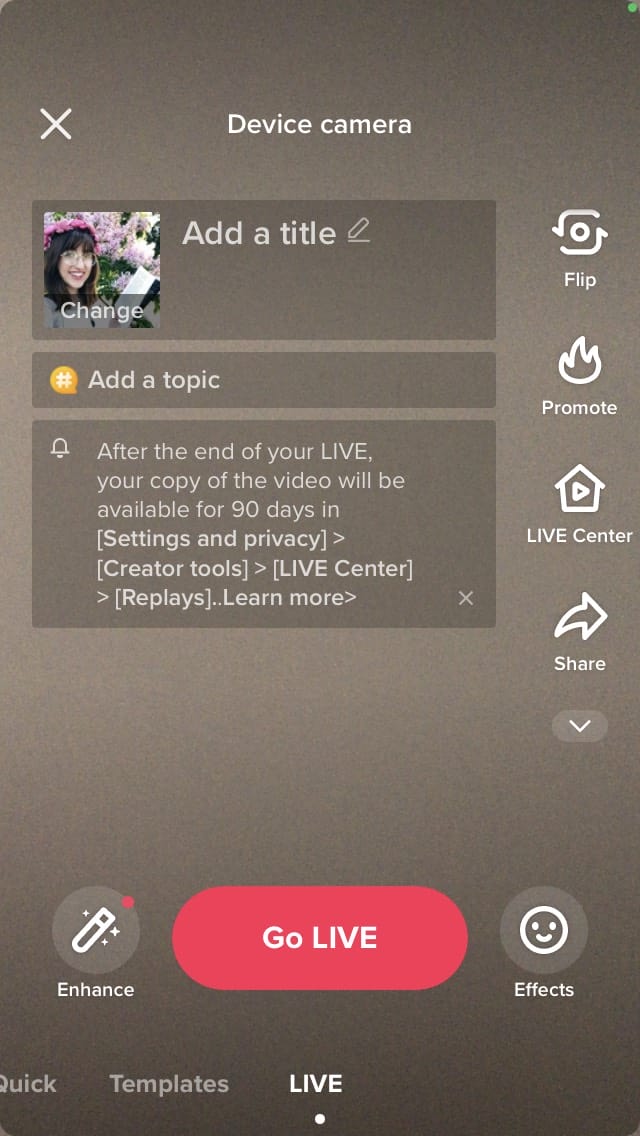Switch to the Quick tab
The width and height of the screenshot is (640, 1136).
point(28,1084)
